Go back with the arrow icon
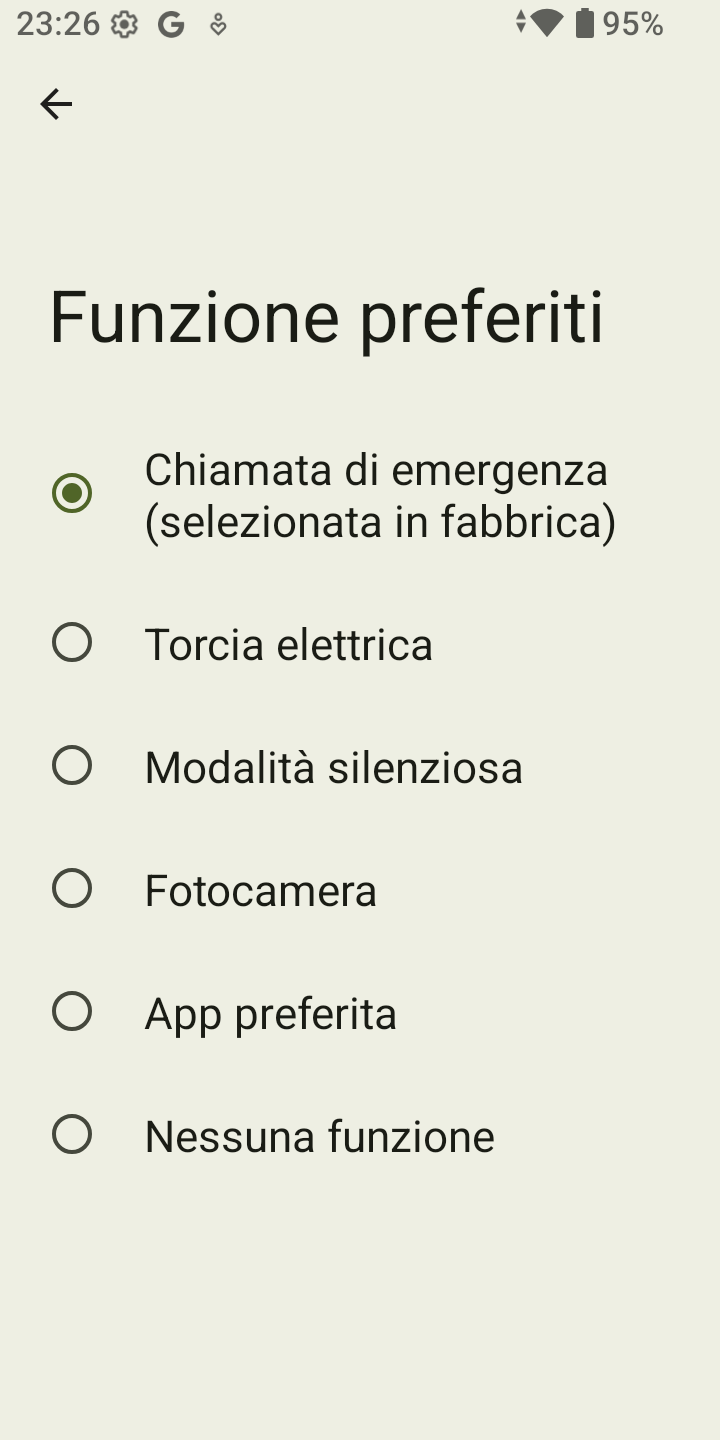Screen dimensions: 720x1440 click(56, 104)
